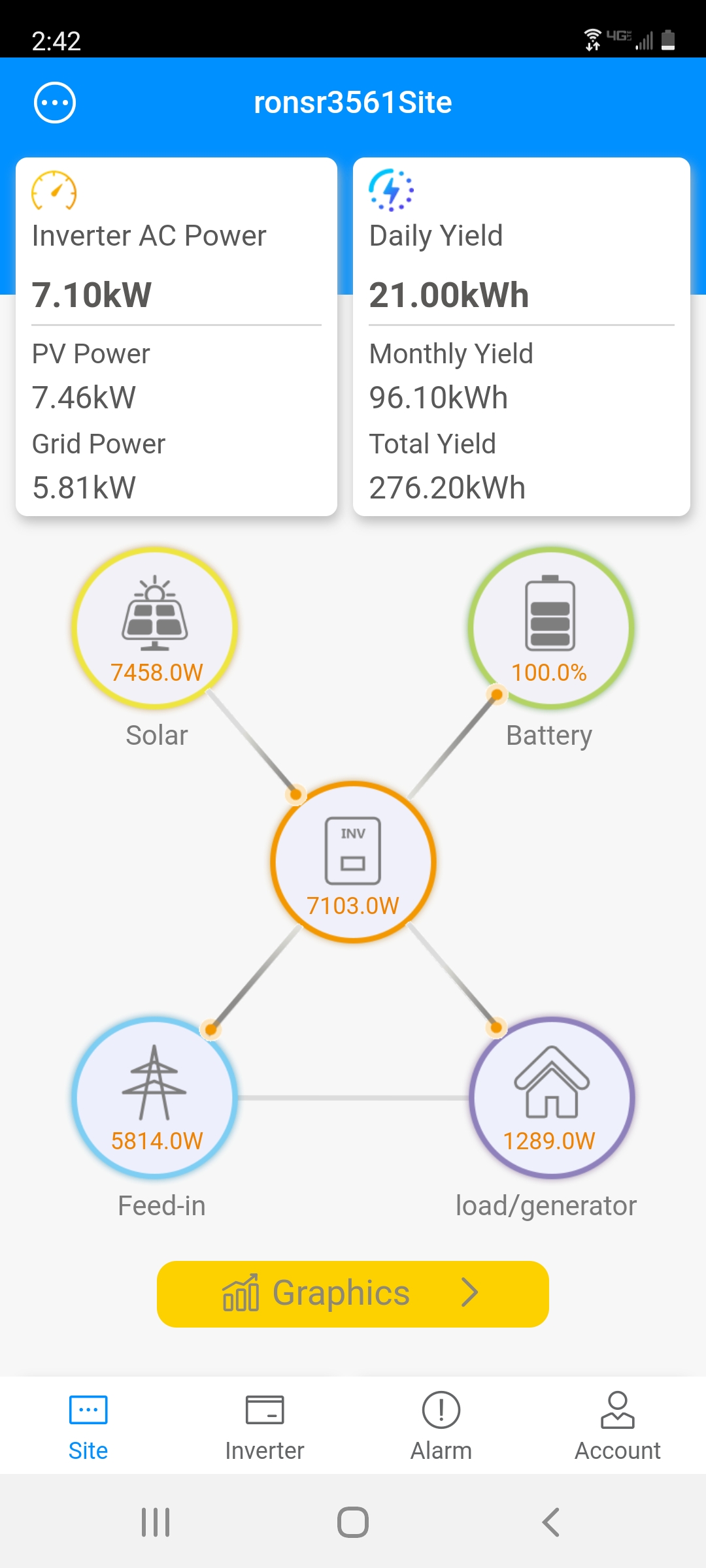The image size is (706, 1568).
Task: Open the Graphics charts
Action: pos(352,1294)
